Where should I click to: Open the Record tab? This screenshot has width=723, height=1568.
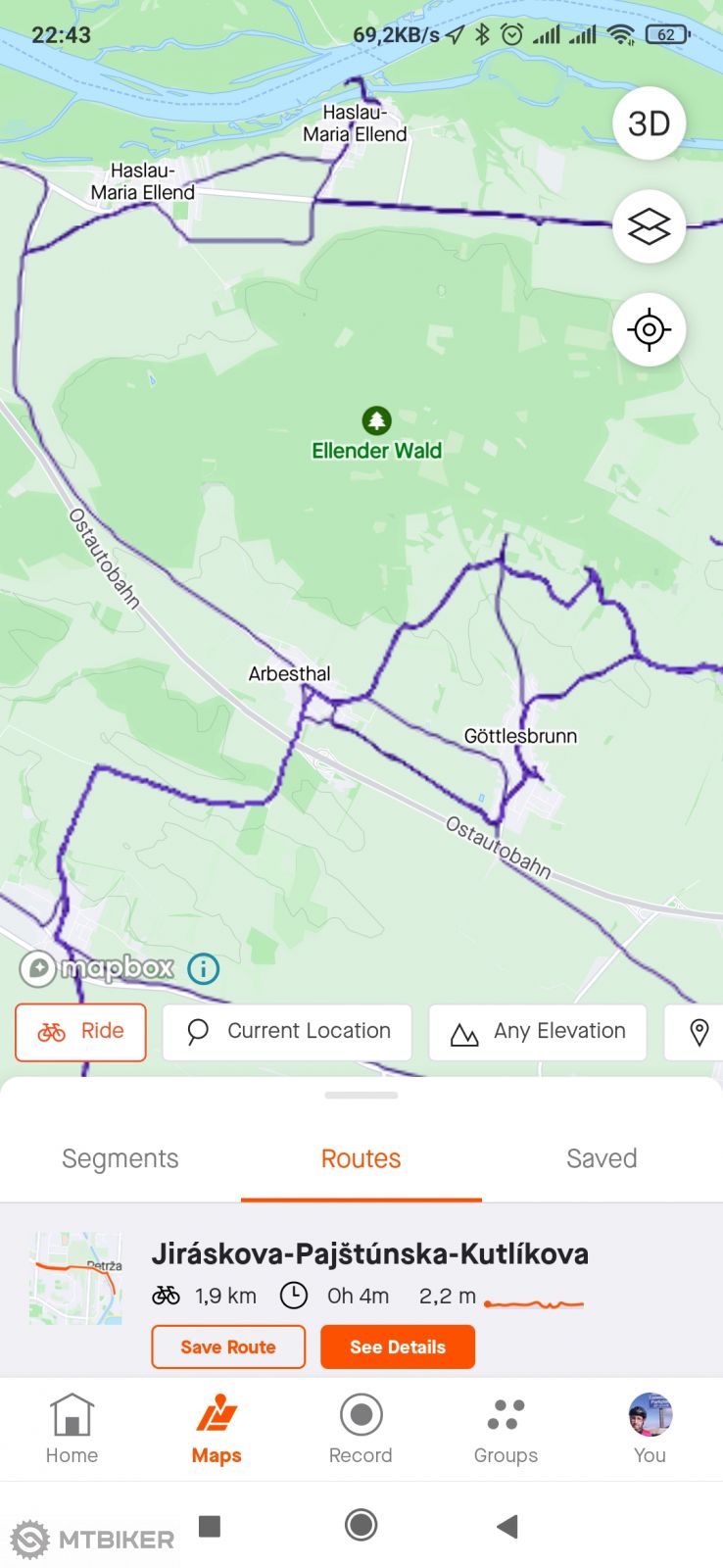(361, 1429)
